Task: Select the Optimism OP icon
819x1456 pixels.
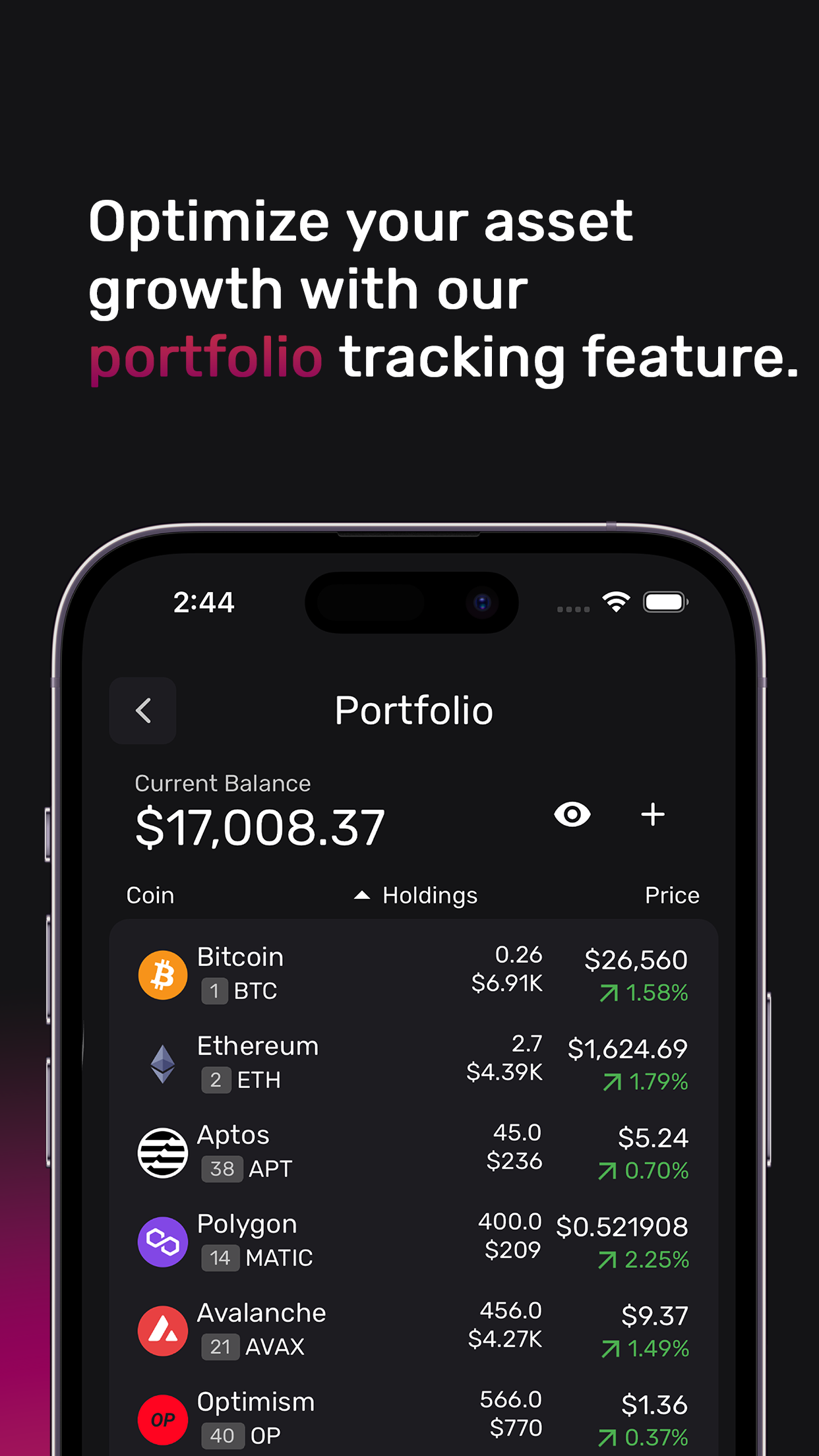Action: point(162,1418)
